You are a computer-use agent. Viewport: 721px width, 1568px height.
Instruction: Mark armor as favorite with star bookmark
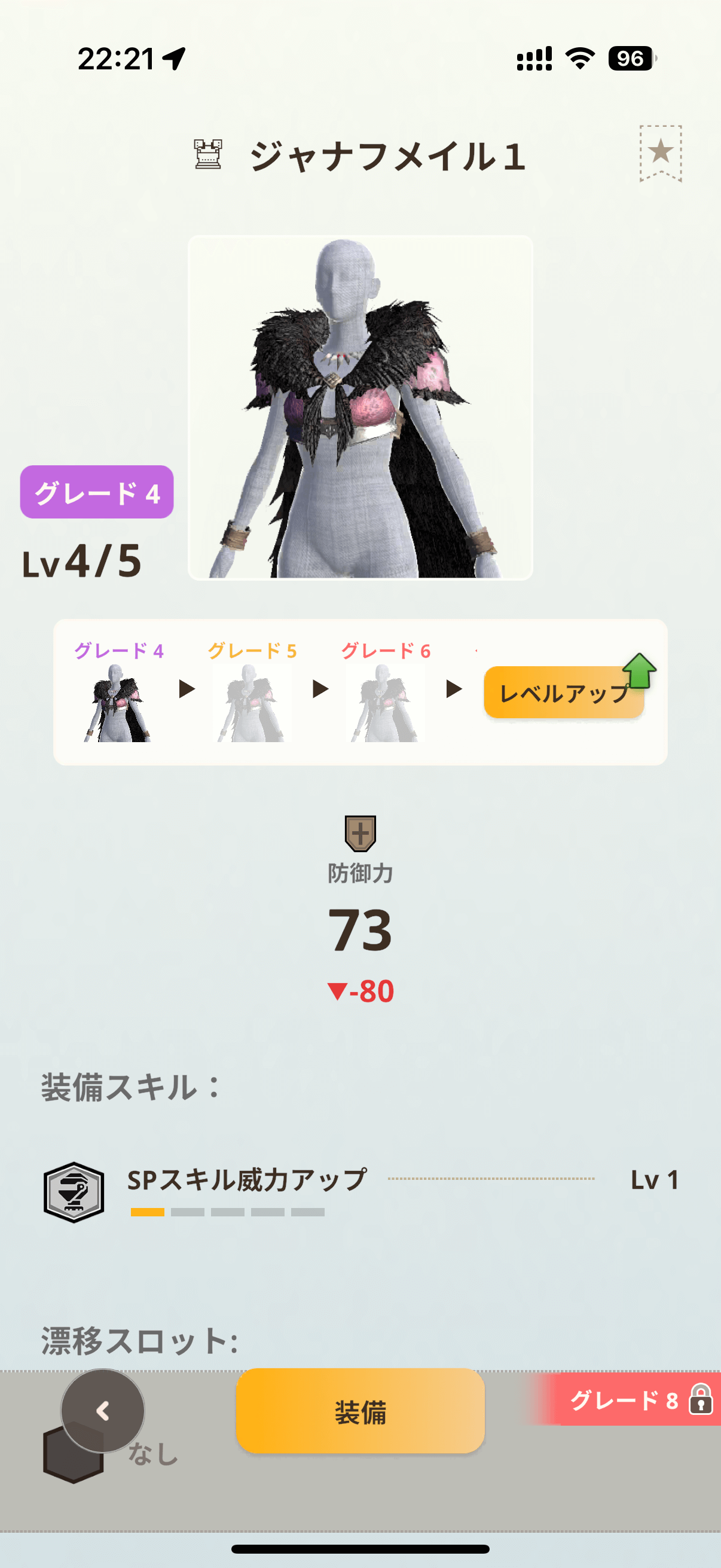[x=660, y=153]
